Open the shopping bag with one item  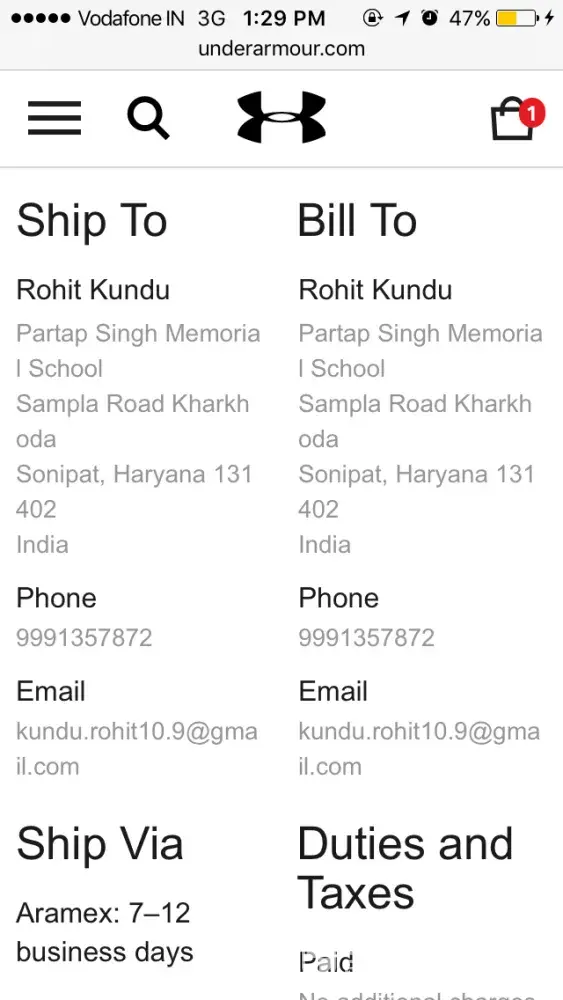[x=516, y=118]
